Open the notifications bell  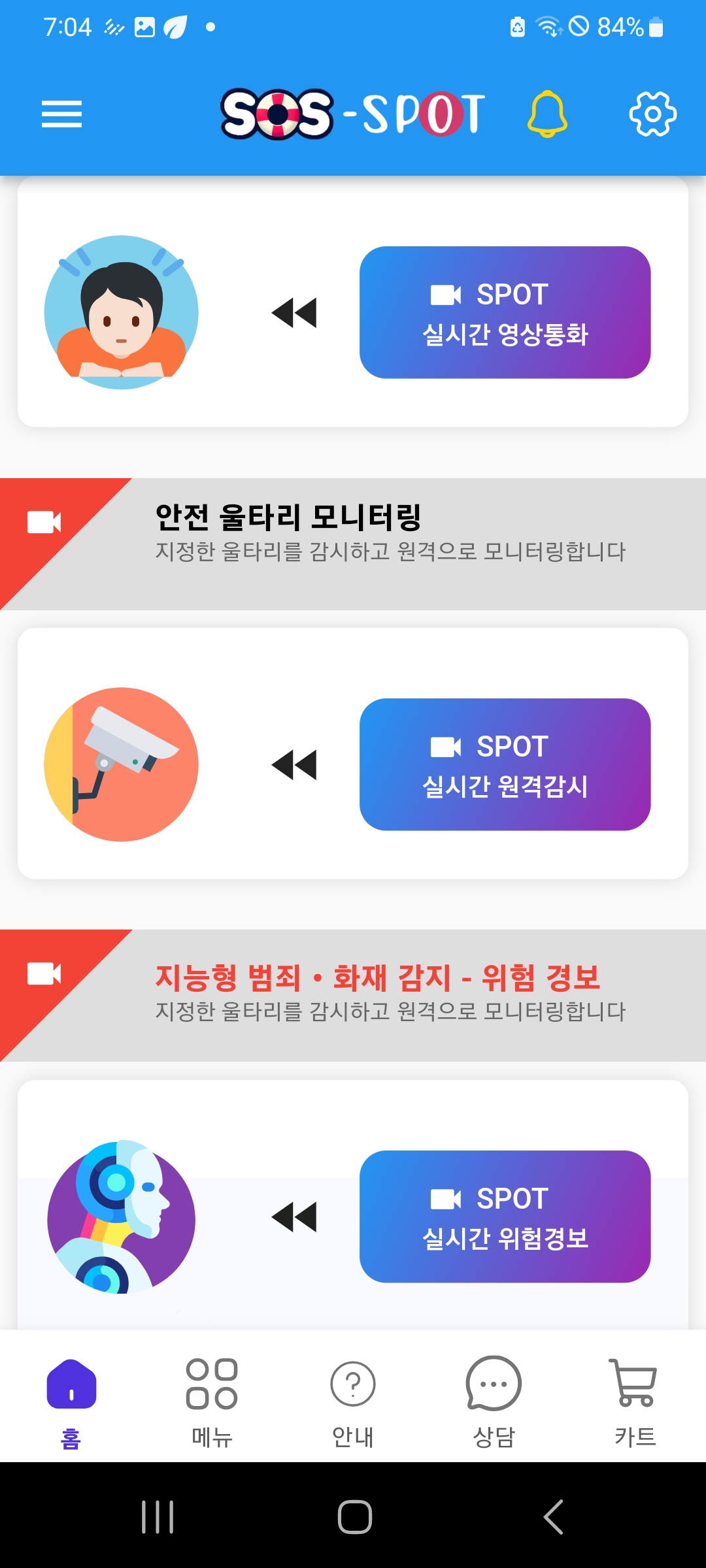(x=547, y=114)
